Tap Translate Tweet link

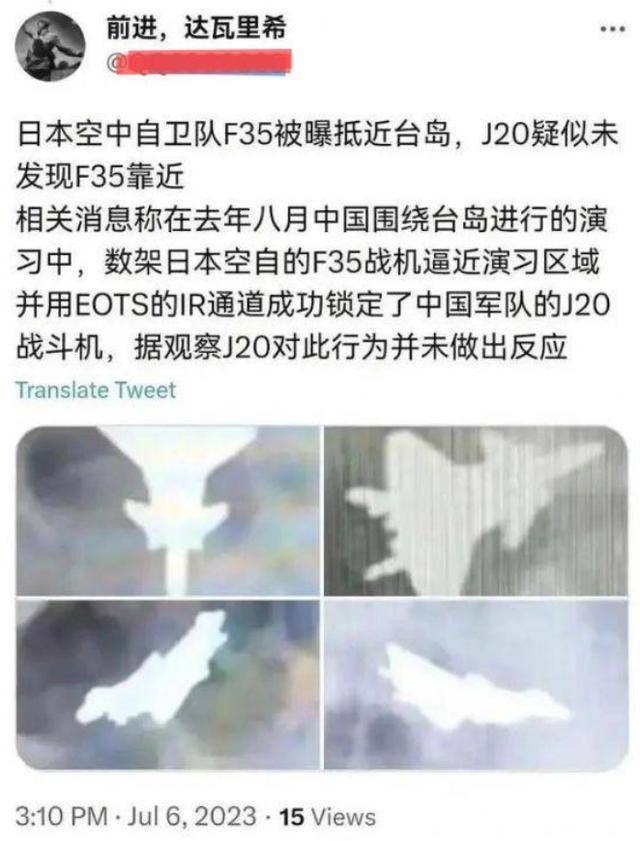(x=95, y=390)
